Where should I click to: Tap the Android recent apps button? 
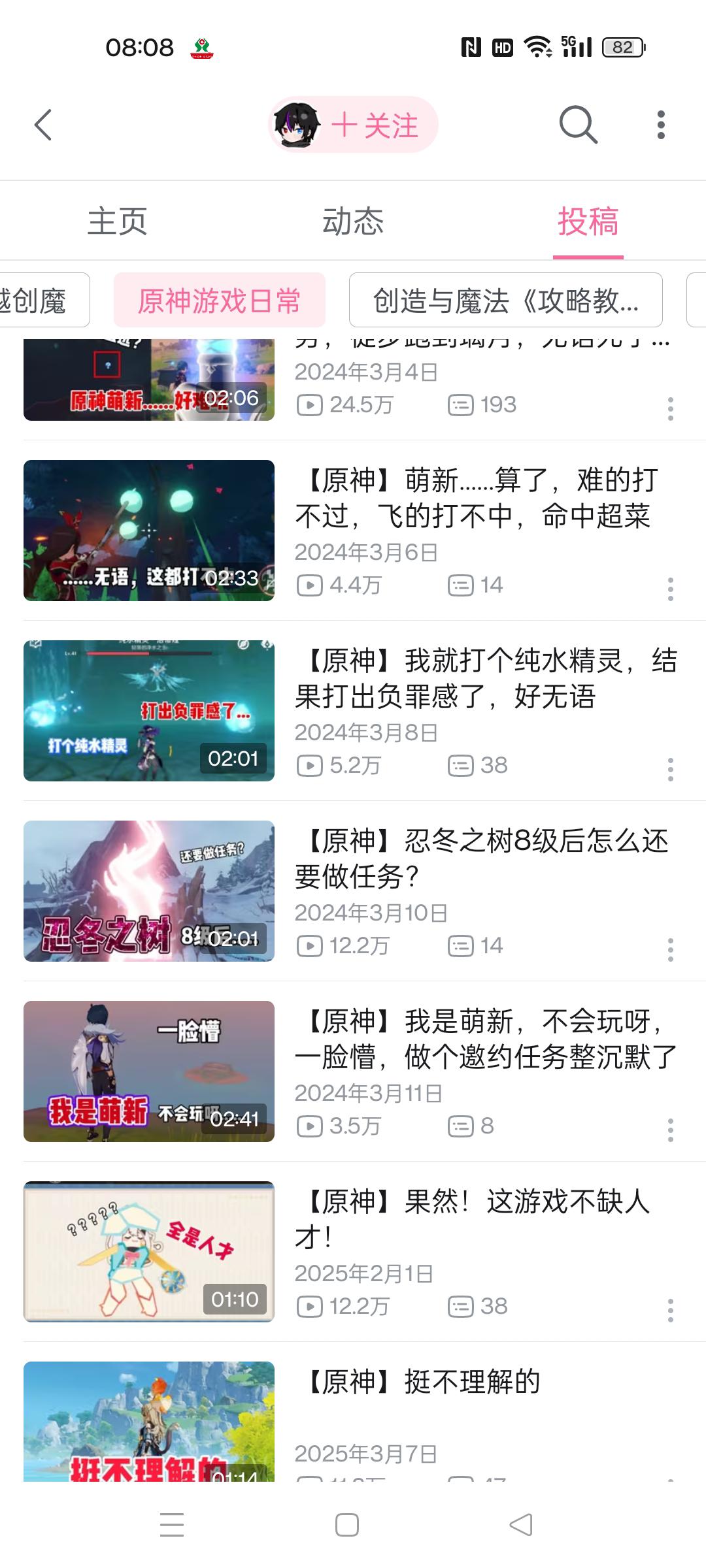tap(172, 1526)
